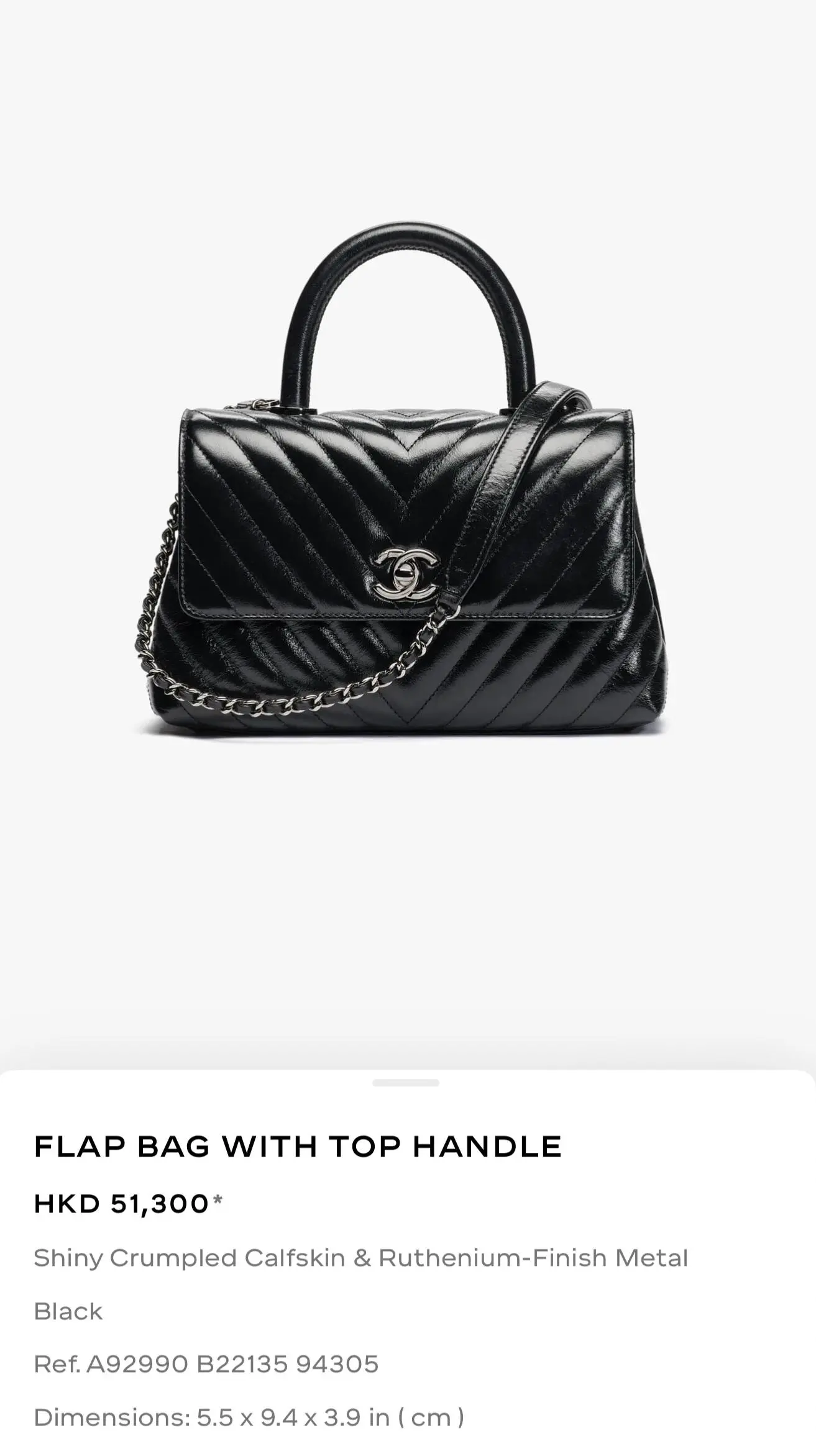Expand the product details sheet handle
The height and width of the screenshot is (1456, 816).
pos(406,1083)
